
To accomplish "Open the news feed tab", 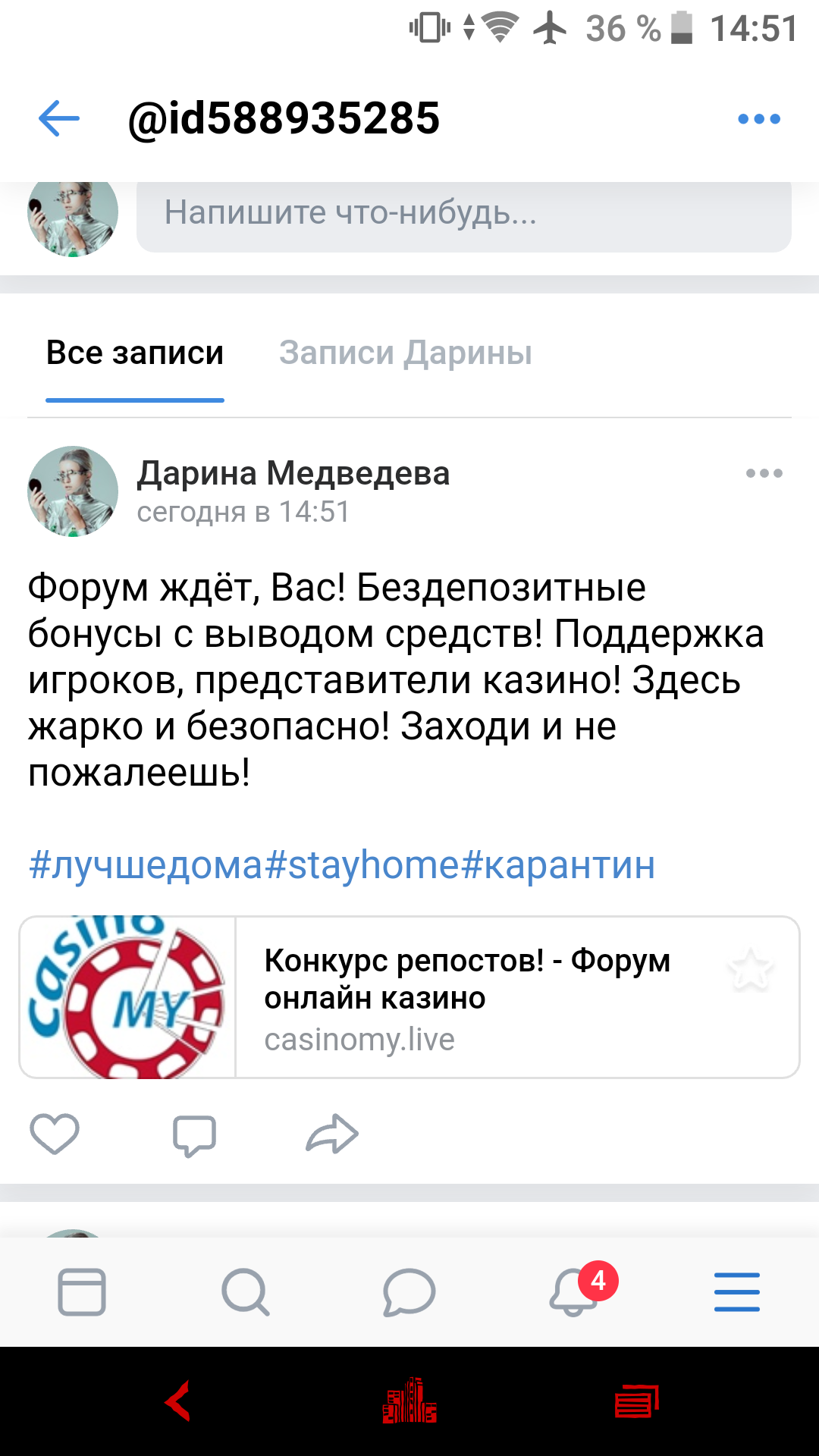I will [x=82, y=1291].
